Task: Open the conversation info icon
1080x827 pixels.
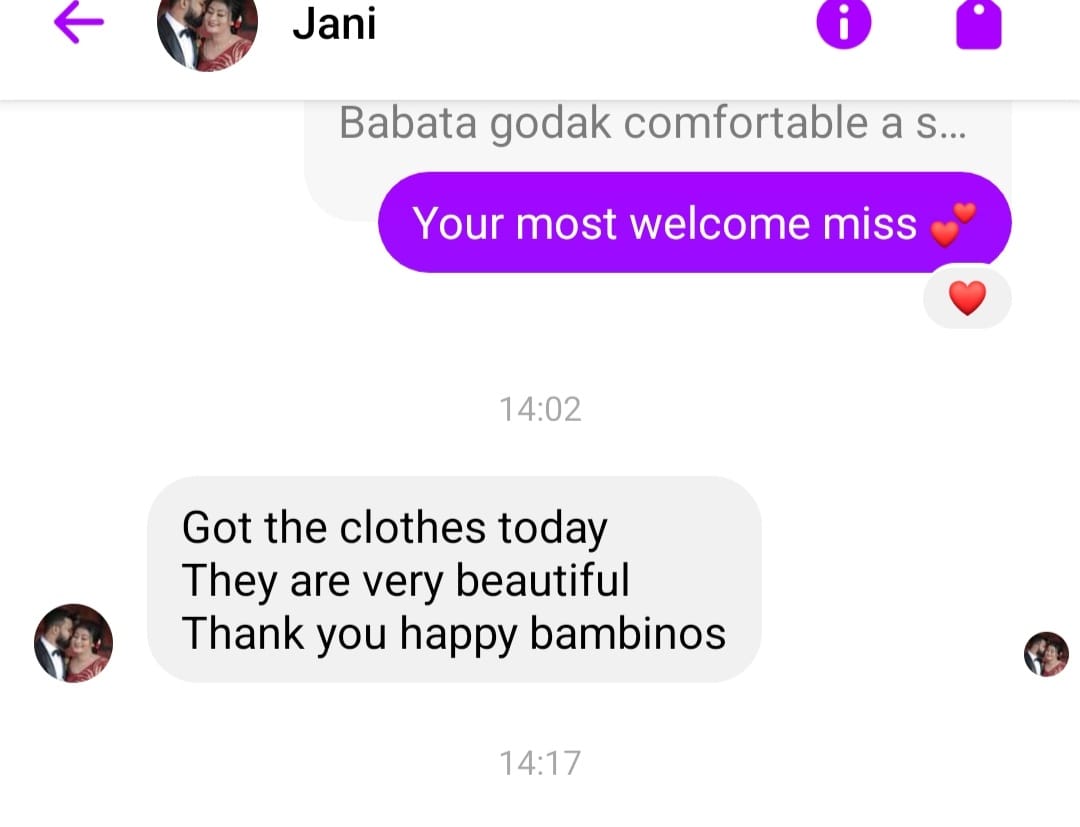Action: pyautogui.click(x=843, y=22)
